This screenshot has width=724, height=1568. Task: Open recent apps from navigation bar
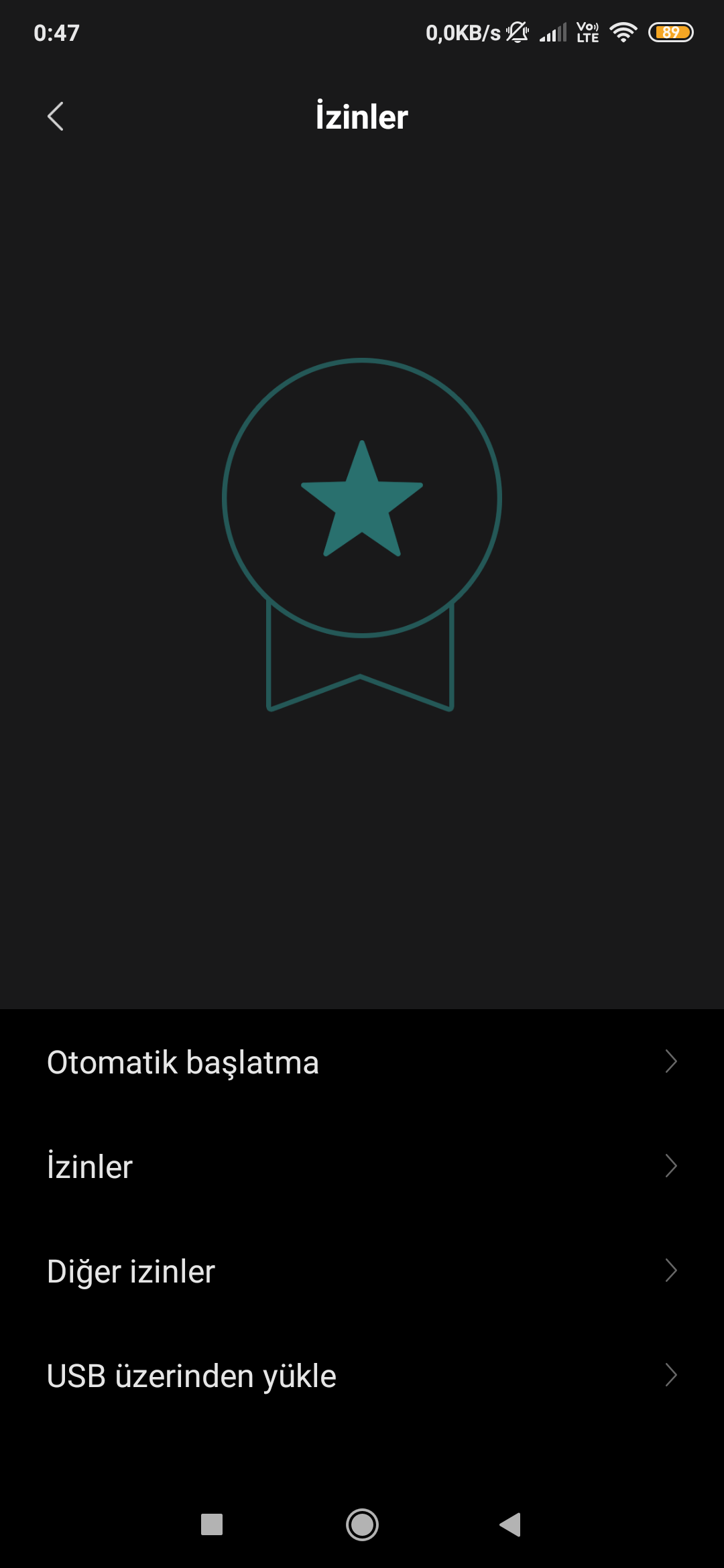(212, 1524)
